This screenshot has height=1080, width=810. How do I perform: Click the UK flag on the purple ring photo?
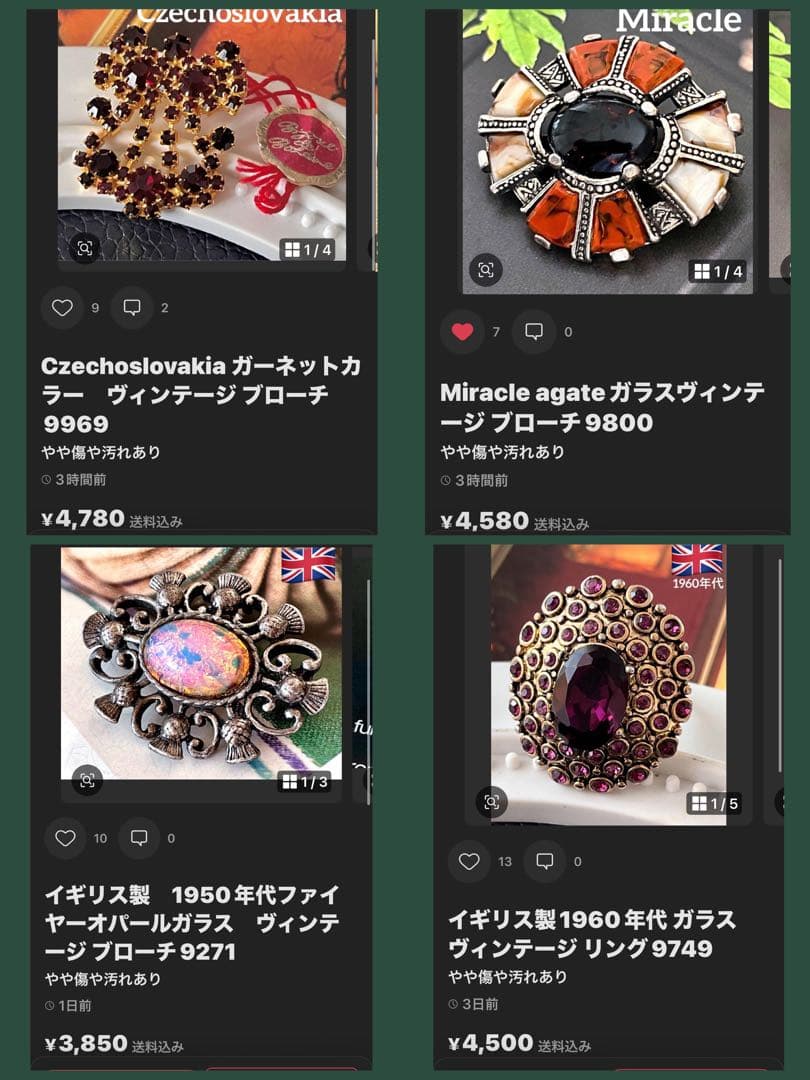point(700,557)
